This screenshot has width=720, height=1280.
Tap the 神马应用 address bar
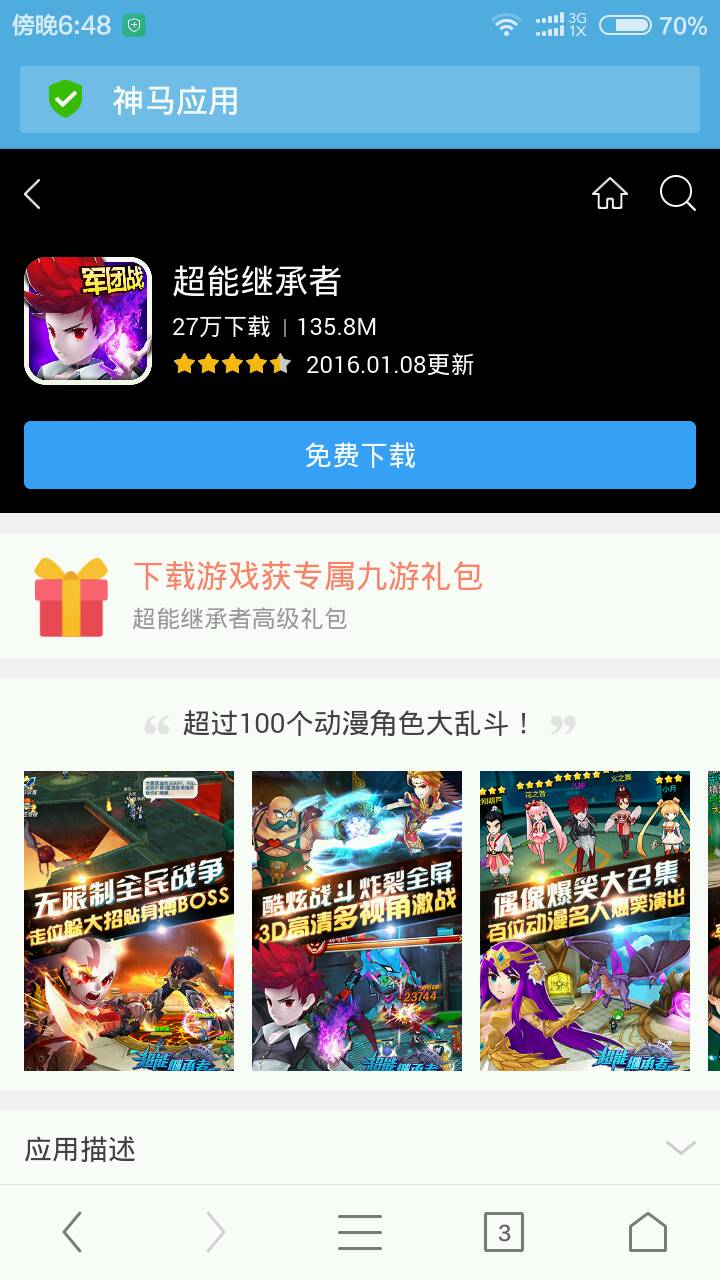[360, 100]
